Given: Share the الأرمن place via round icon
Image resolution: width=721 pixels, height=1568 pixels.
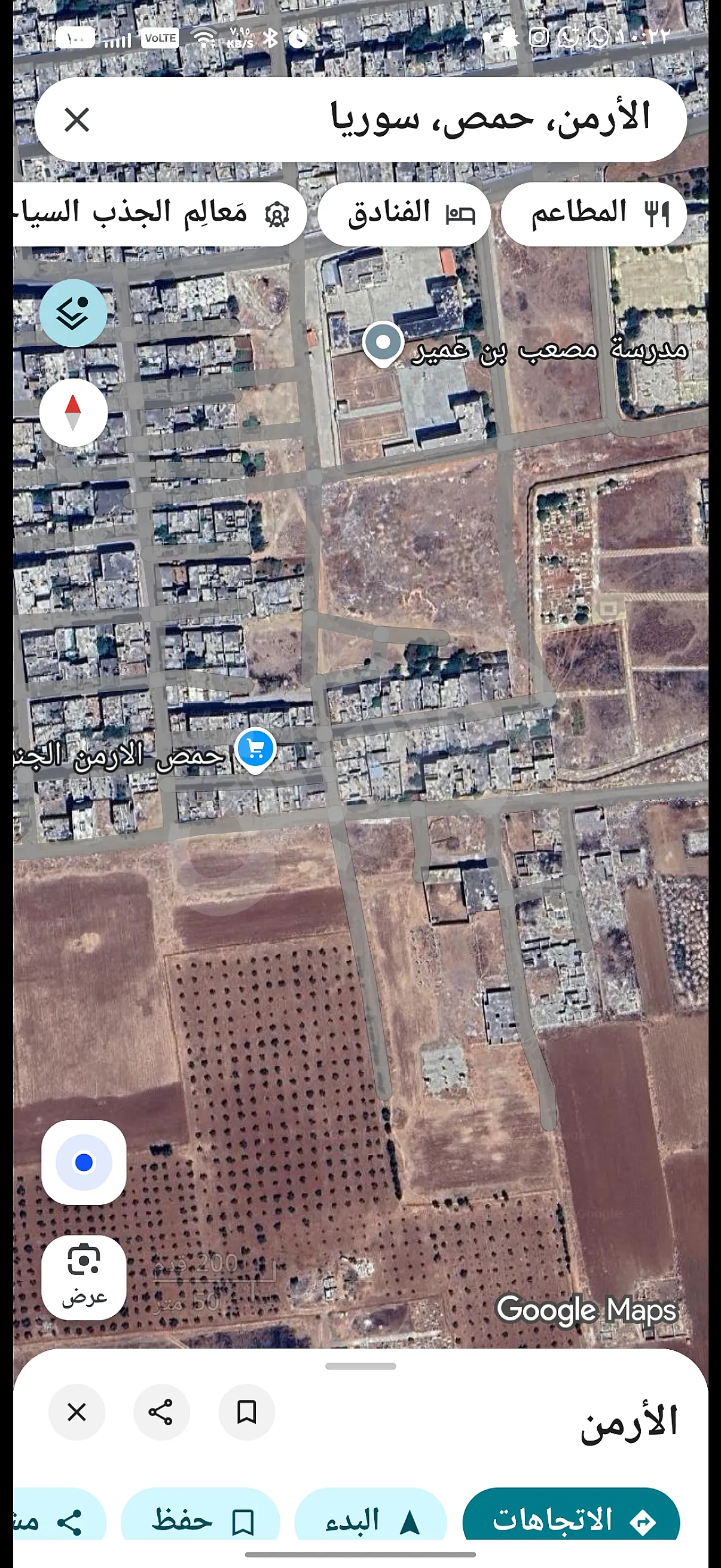Looking at the screenshot, I should pos(161,1411).
